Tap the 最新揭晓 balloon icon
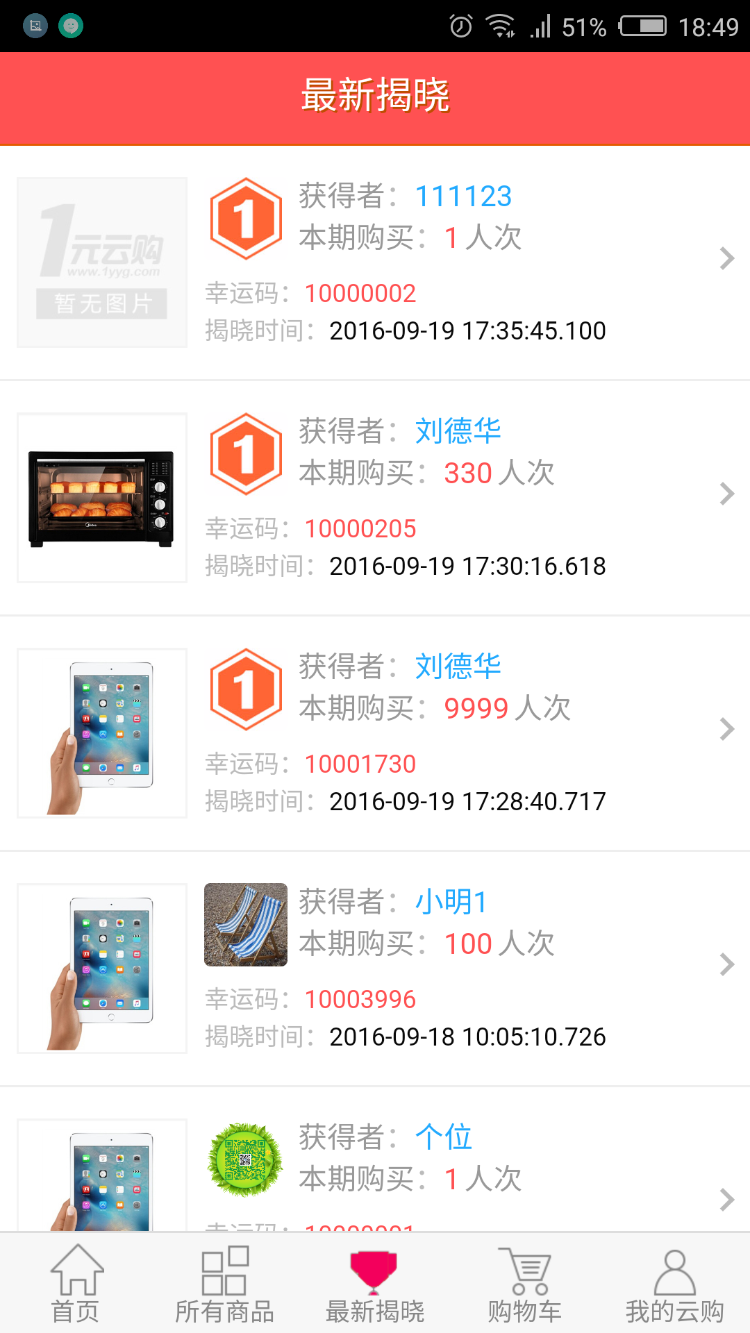 [375, 1283]
